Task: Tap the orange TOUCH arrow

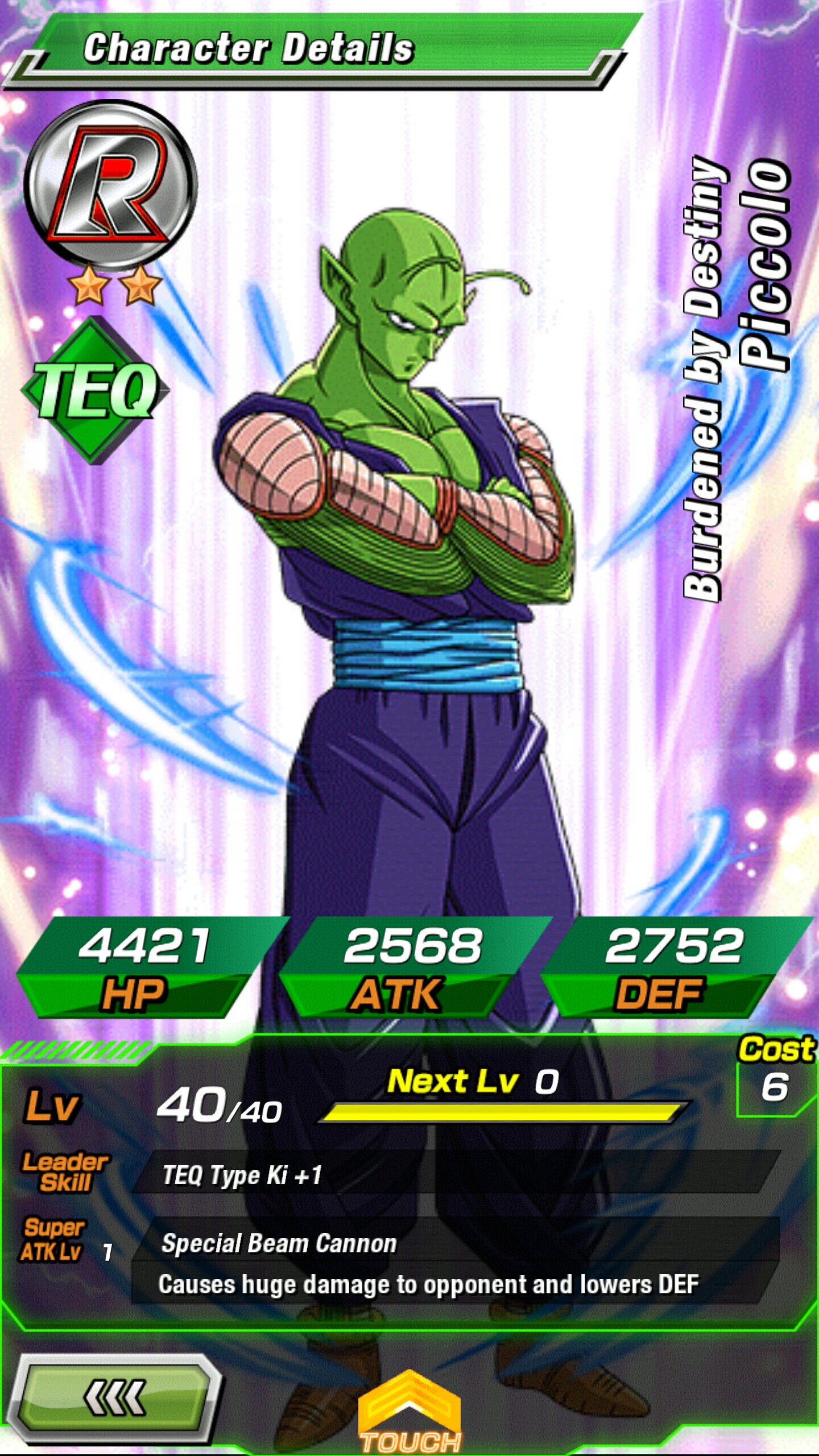Action: click(x=410, y=1413)
